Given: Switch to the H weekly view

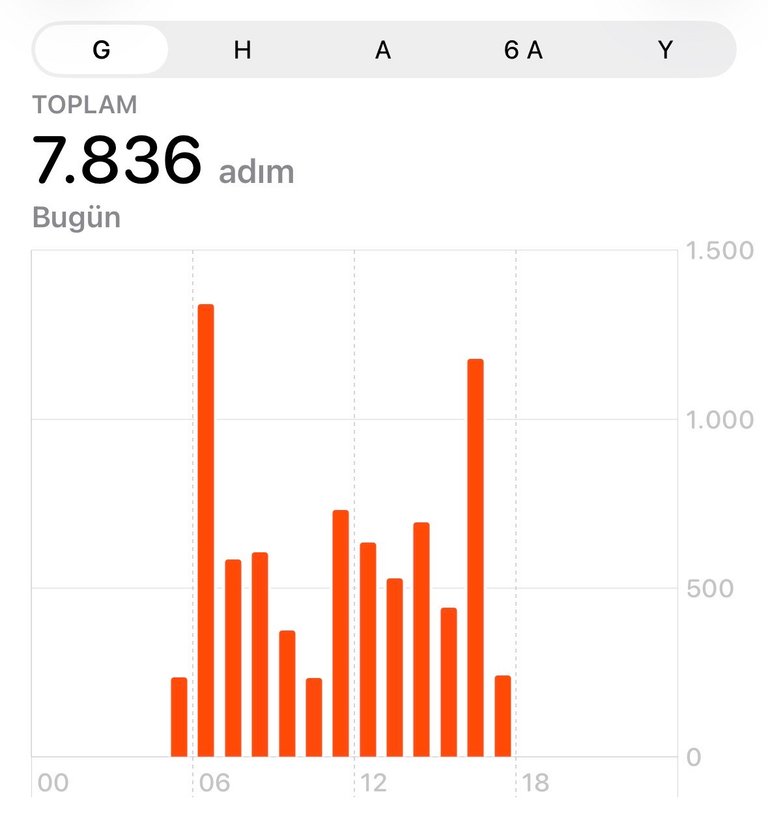Looking at the screenshot, I should tap(242, 50).
